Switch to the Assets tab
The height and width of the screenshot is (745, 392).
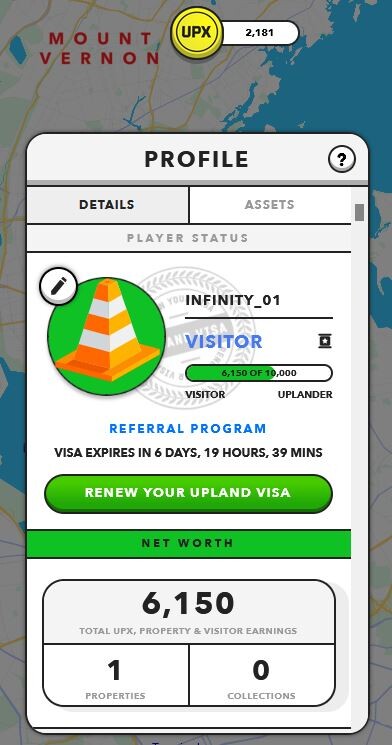coord(270,205)
